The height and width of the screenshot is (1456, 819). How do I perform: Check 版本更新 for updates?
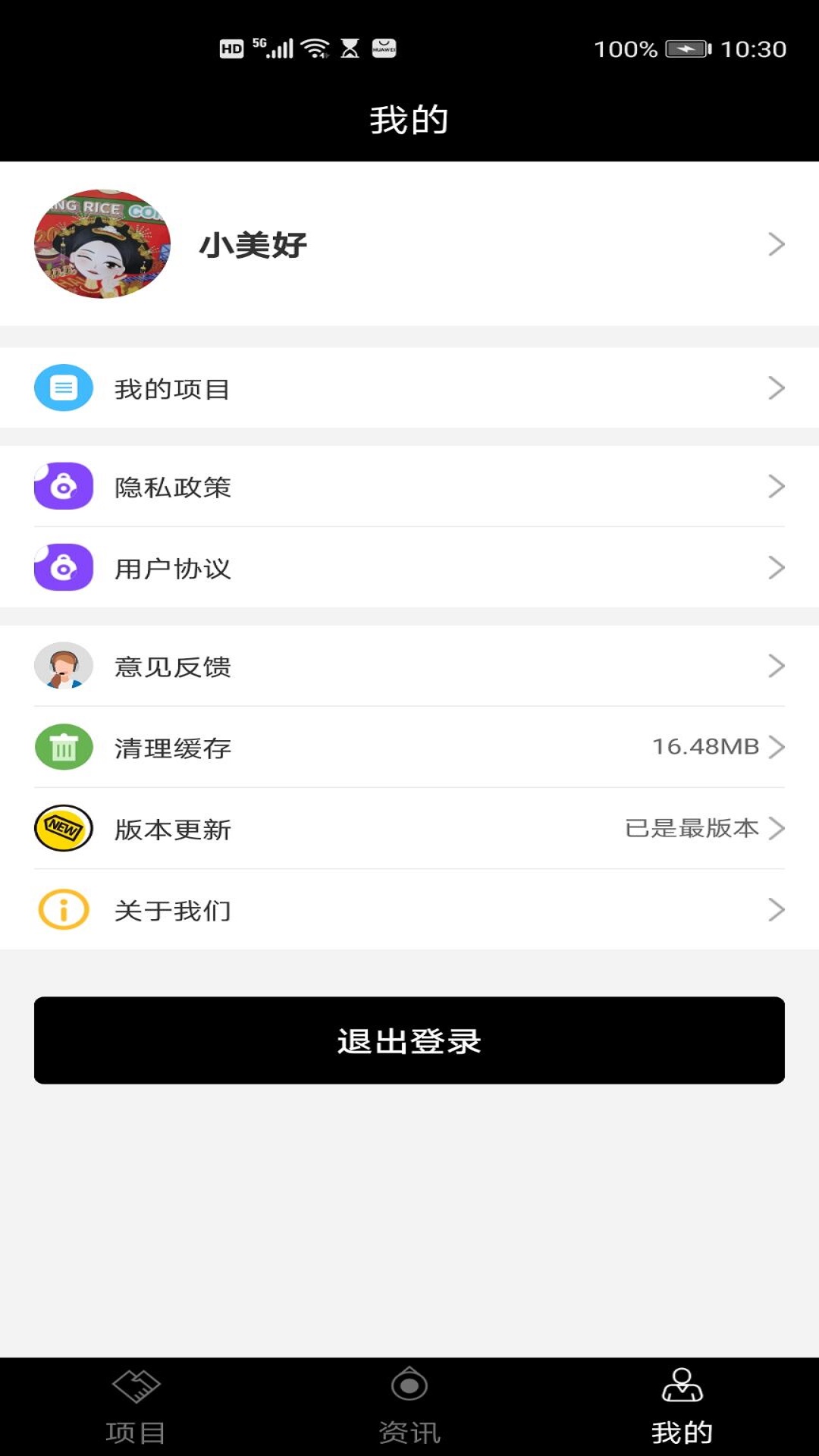coord(409,828)
